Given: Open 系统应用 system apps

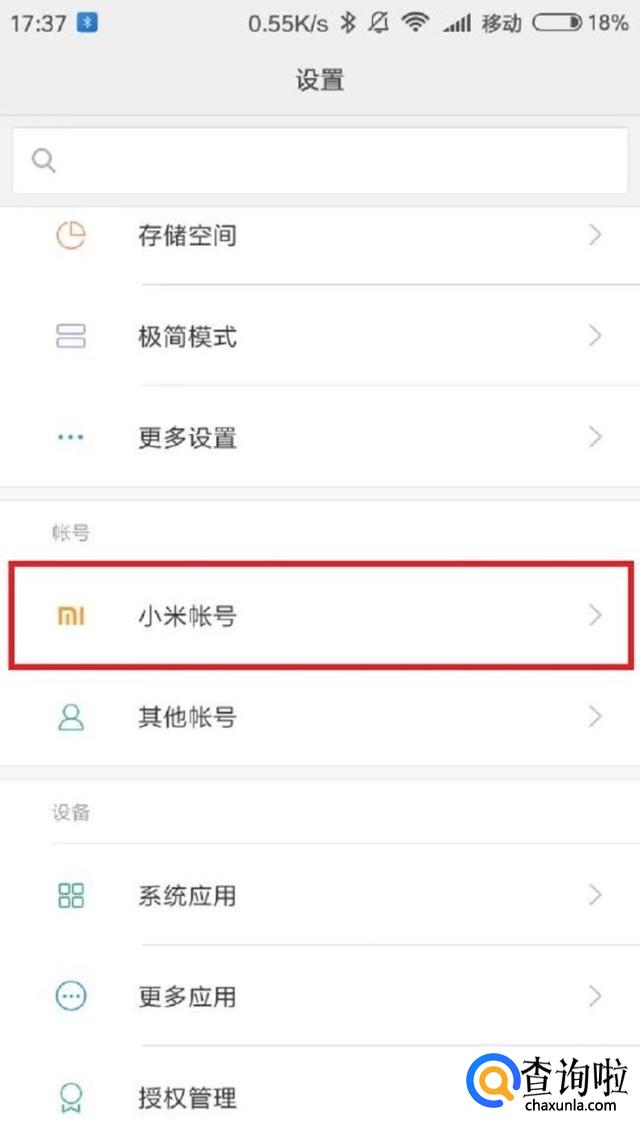Looking at the screenshot, I should coord(320,895).
